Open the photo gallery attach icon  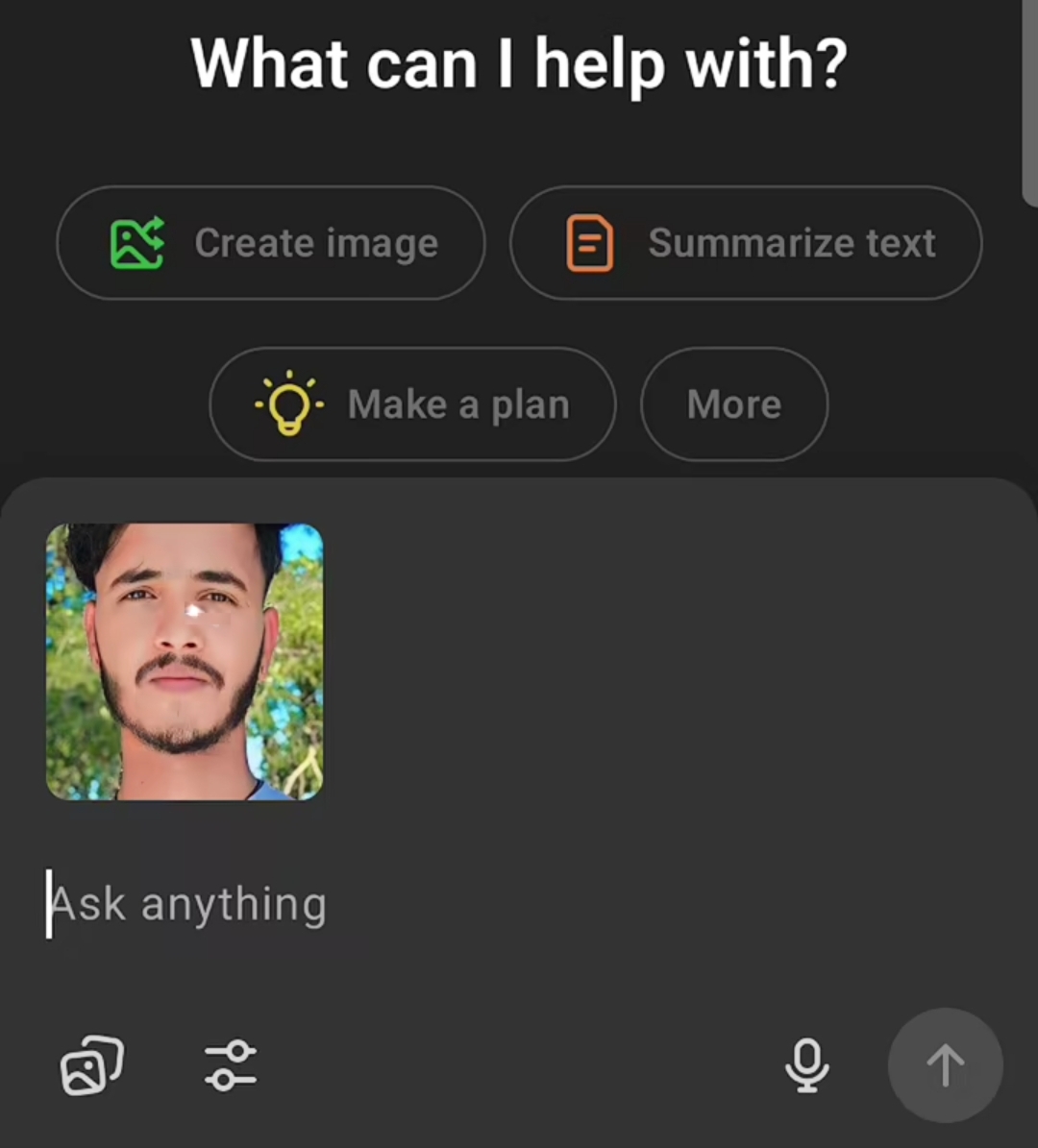pos(92,1065)
